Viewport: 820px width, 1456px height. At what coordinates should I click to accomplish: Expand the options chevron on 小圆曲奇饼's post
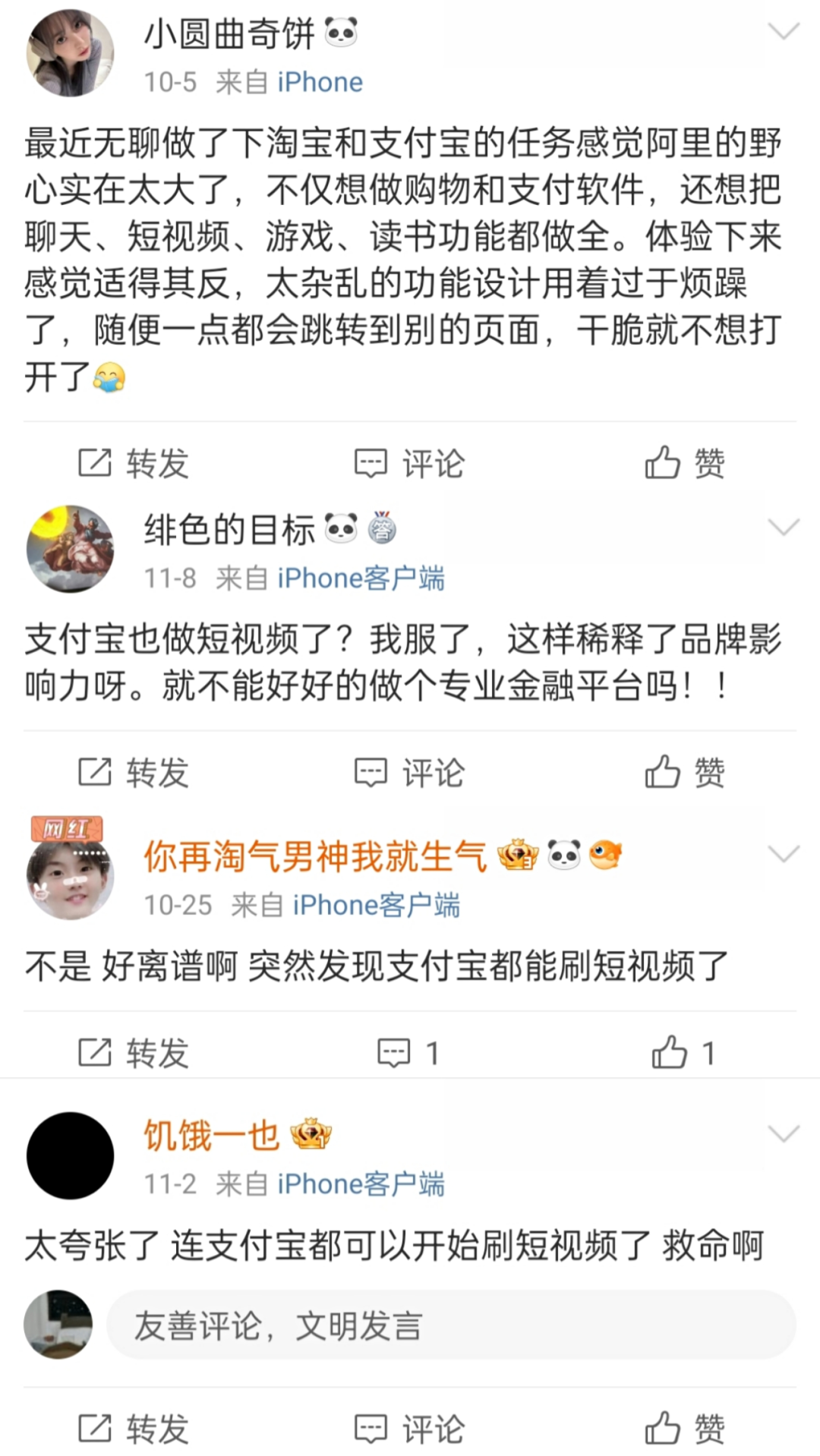coord(784,31)
